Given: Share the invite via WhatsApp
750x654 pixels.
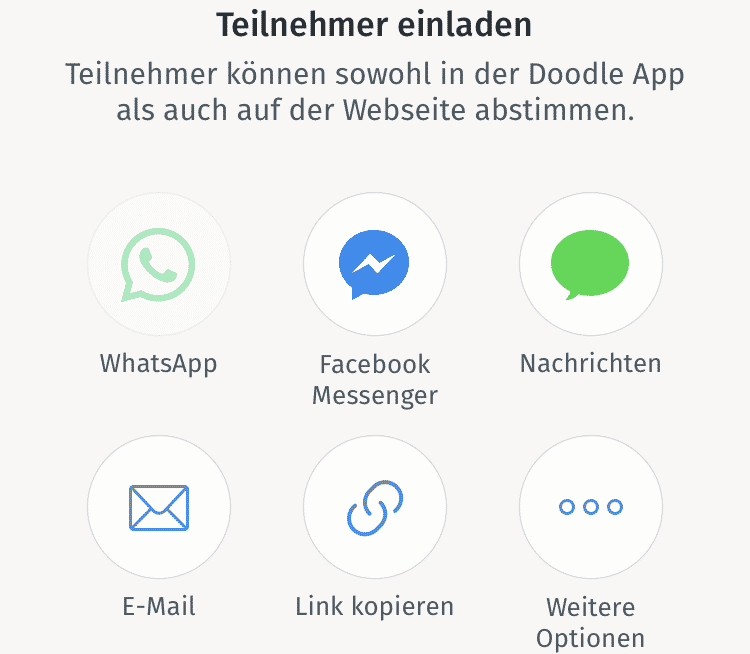Looking at the screenshot, I should coord(159,265).
